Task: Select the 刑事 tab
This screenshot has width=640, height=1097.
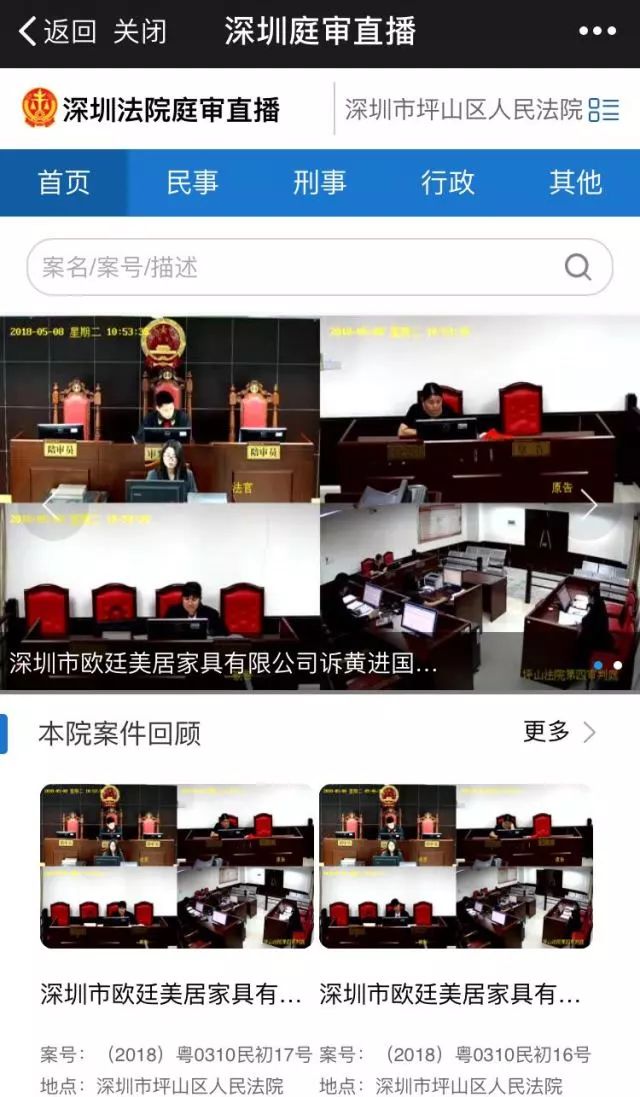Action: (320, 182)
